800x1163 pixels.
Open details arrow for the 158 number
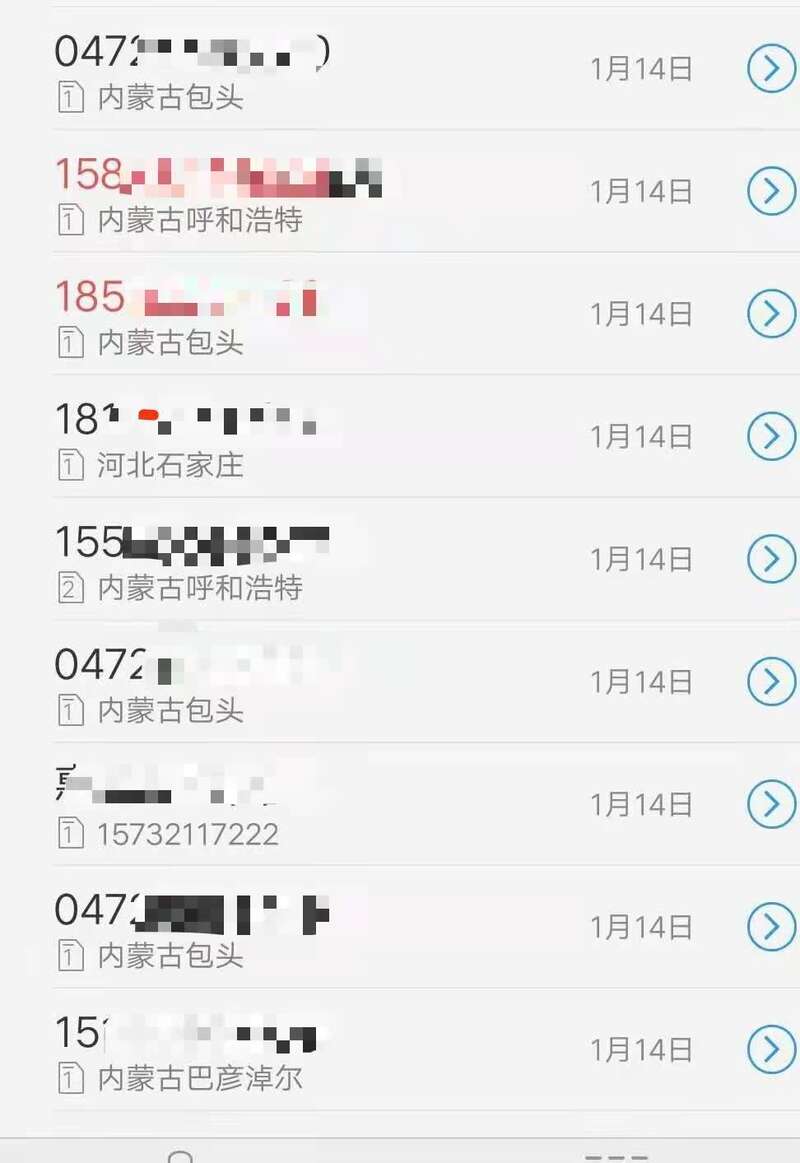(x=771, y=190)
